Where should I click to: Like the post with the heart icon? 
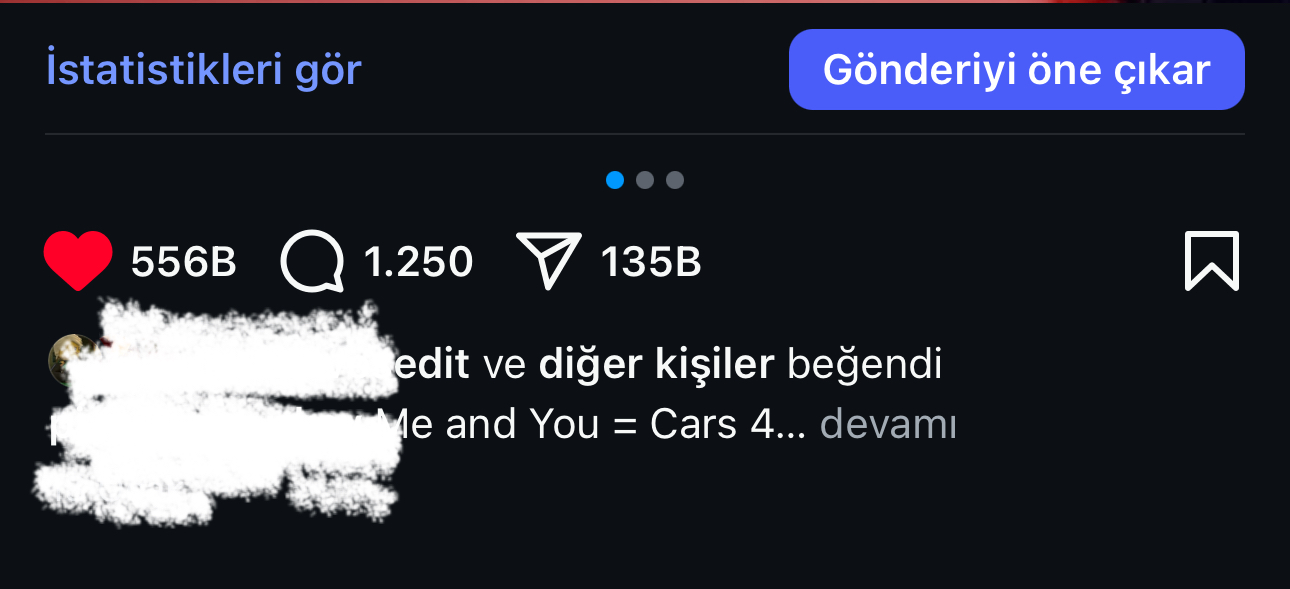tap(78, 261)
